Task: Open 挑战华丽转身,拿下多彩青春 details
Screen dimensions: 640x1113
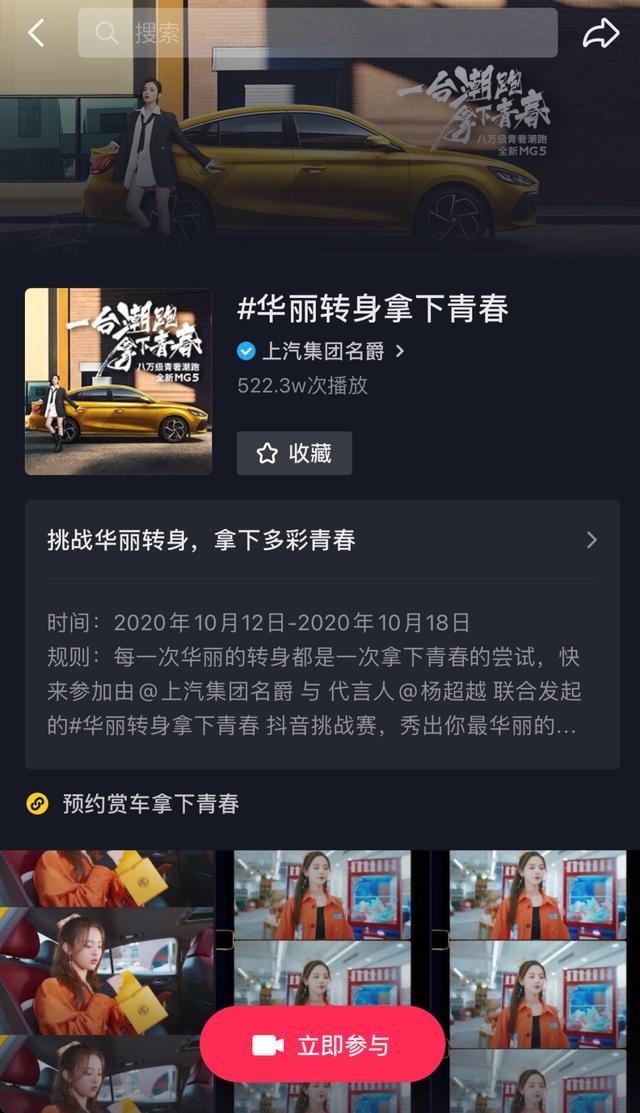Action: point(322,540)
